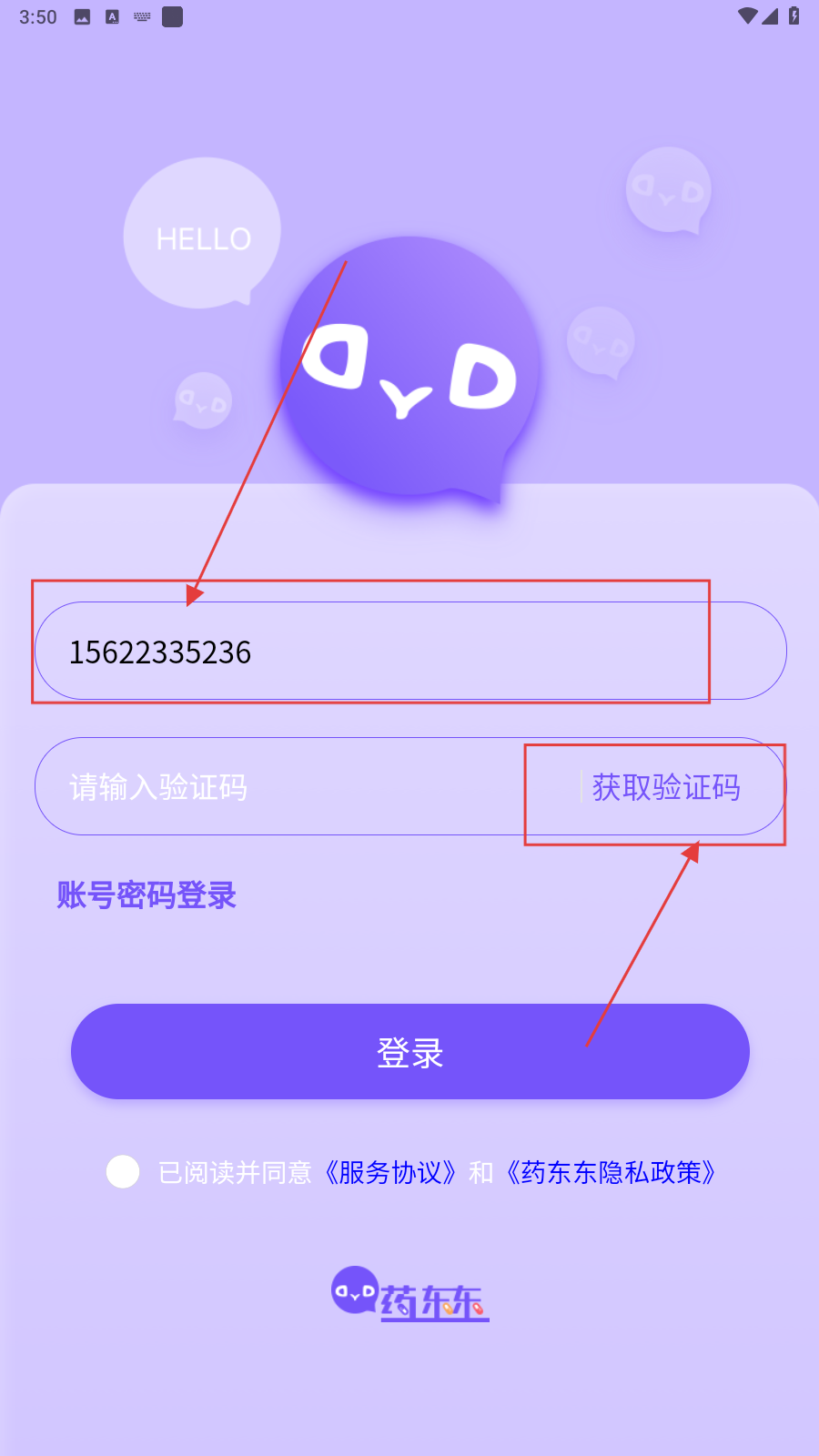The height and width of the screenshot is (1456, 819).
Task: Tap 获取验证码 to request a code
Action: [x=666, y=787]
